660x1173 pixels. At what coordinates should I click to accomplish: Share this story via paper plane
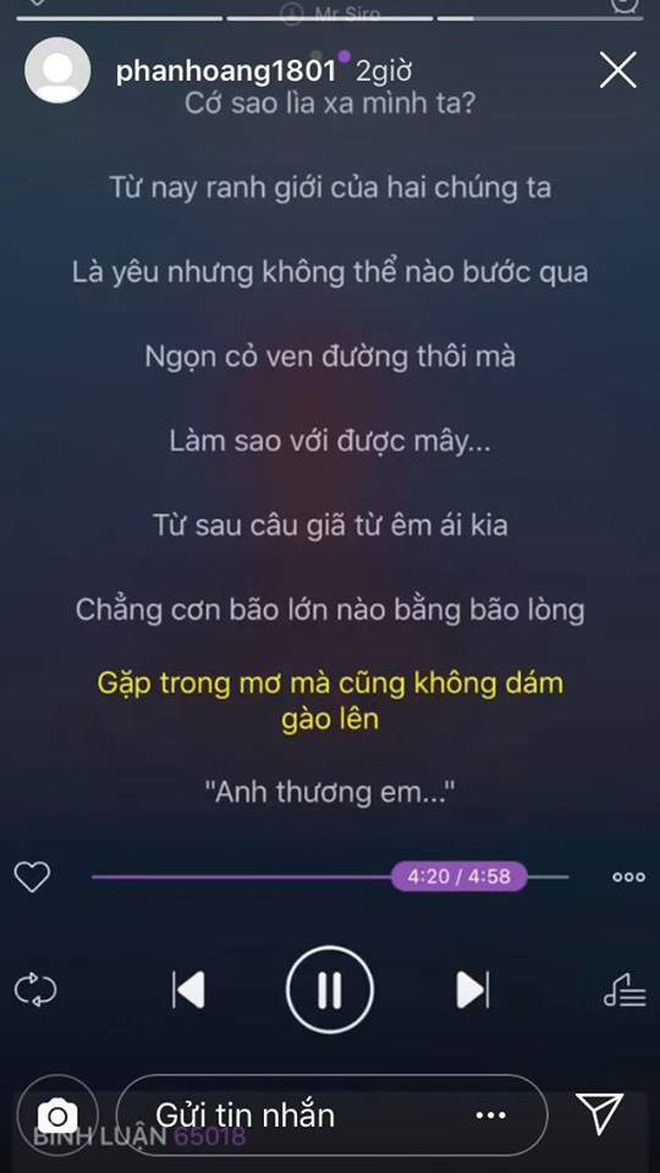(x=600, y=1113)
